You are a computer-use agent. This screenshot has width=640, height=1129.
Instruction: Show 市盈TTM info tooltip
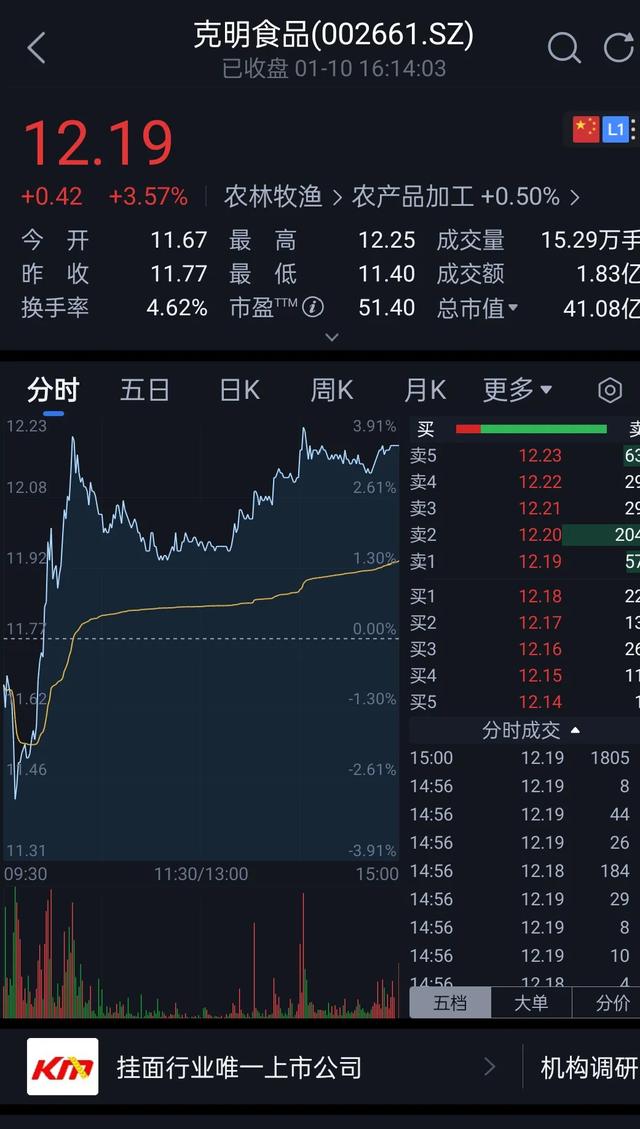(312, 307)
